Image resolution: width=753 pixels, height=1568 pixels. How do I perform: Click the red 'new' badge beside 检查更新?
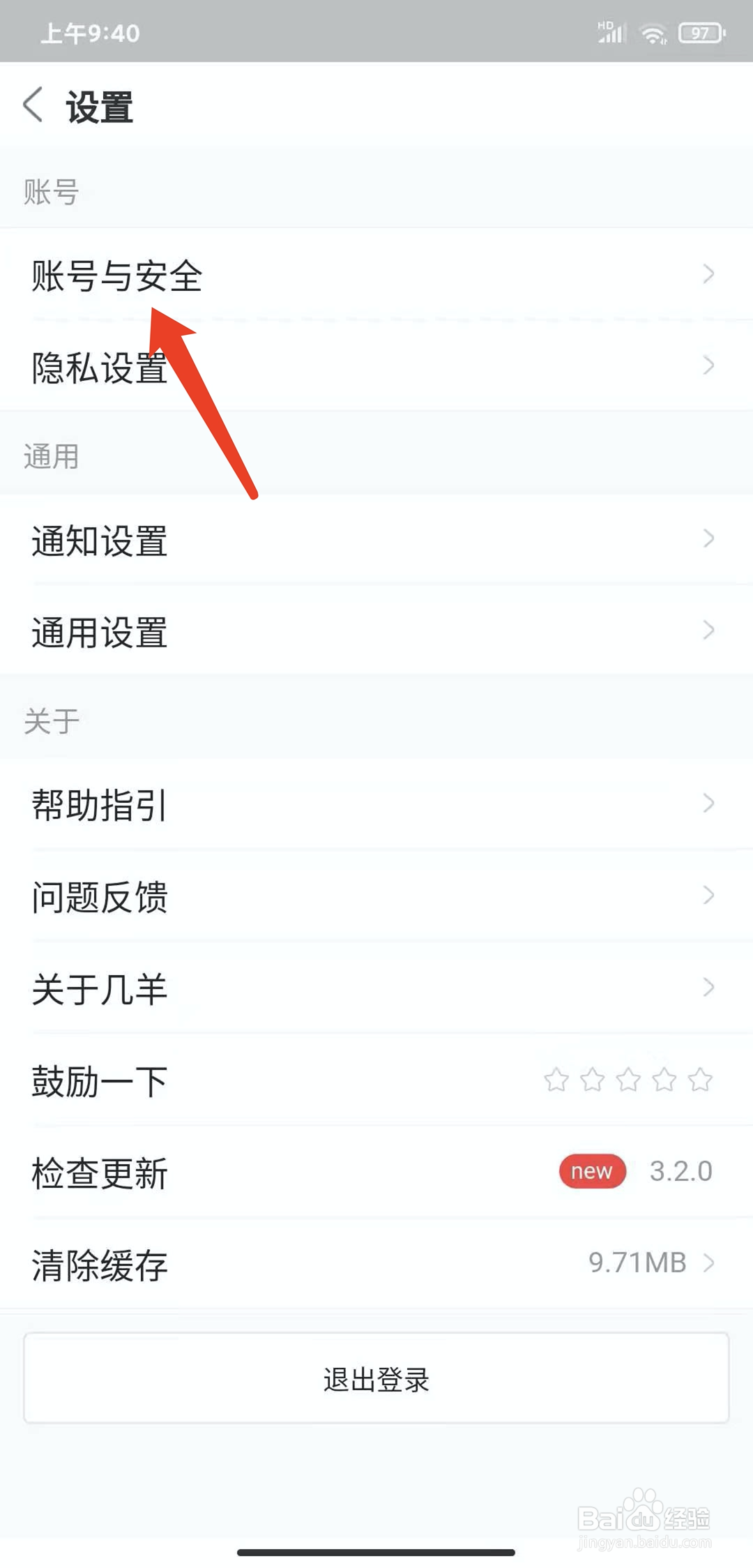[592, 1171]
